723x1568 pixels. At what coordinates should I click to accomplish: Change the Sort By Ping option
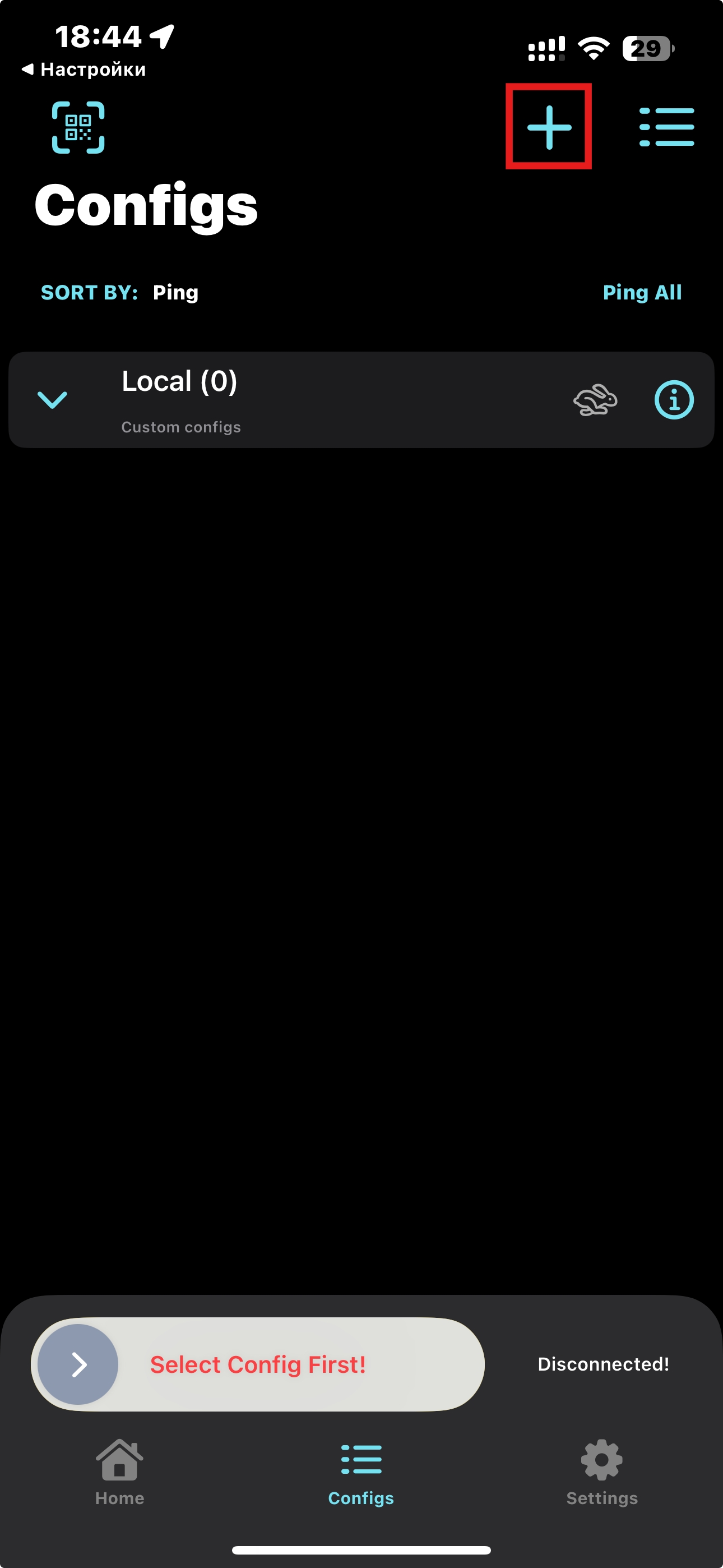point(175,293)
